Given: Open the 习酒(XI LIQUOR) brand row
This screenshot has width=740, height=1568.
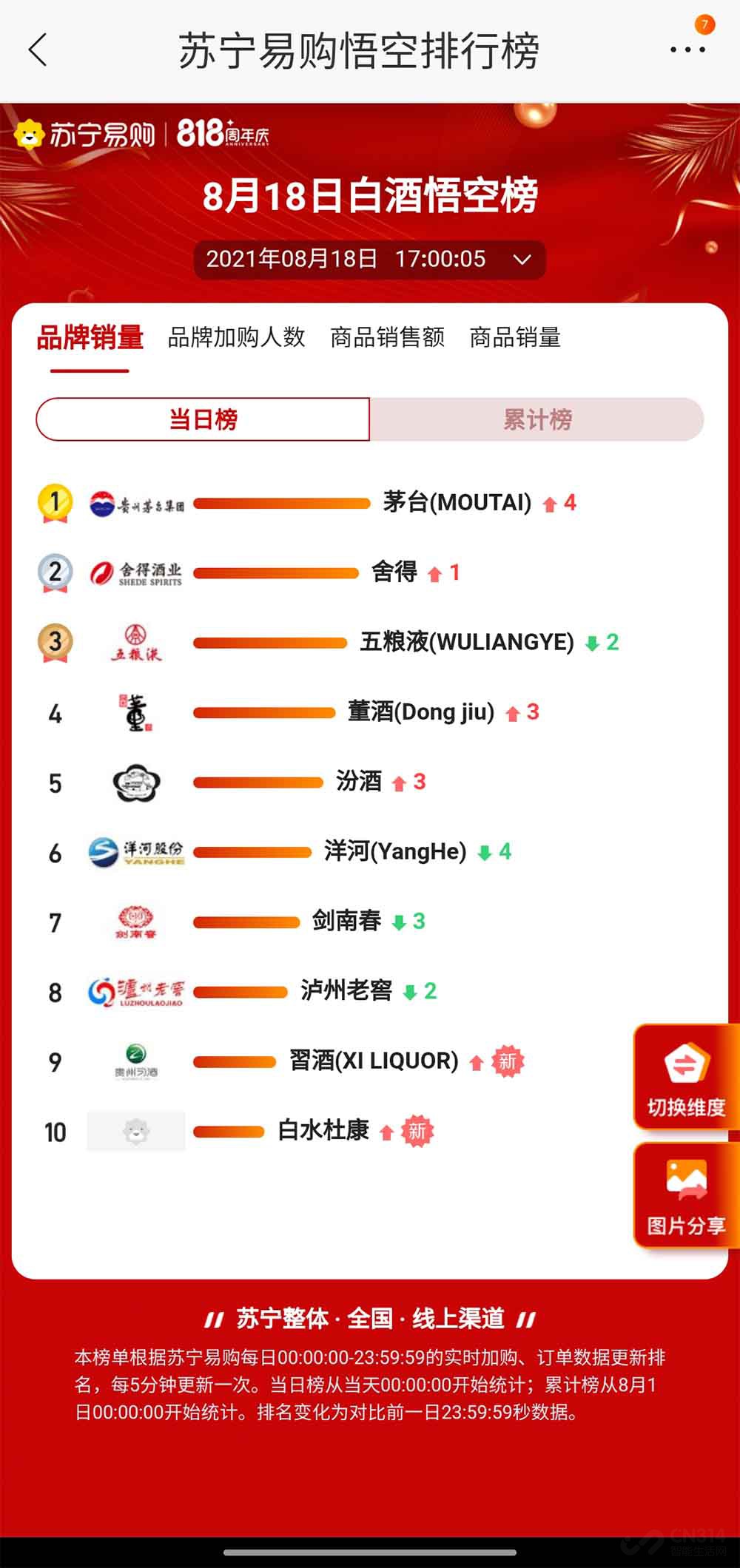Looking at the screenshot, I should coord(374,1061).
